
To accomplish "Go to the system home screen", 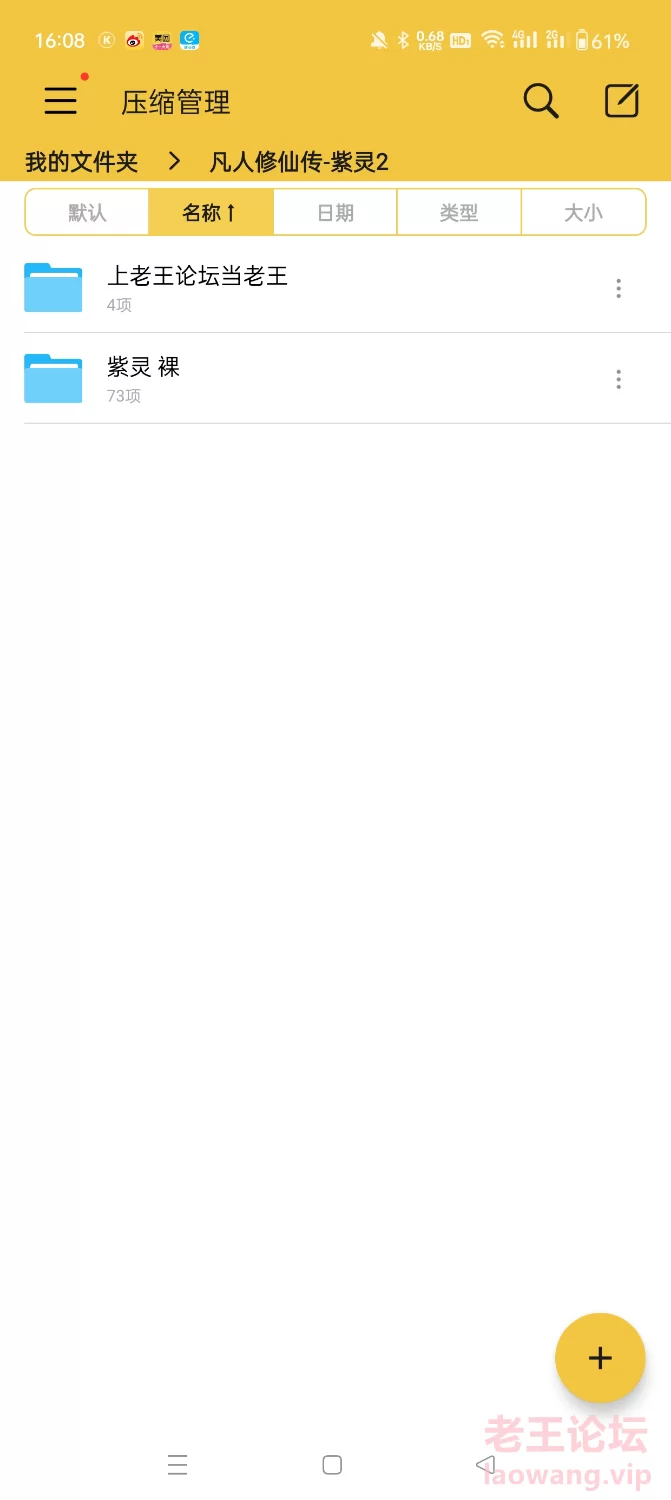I will point(332,1465).
